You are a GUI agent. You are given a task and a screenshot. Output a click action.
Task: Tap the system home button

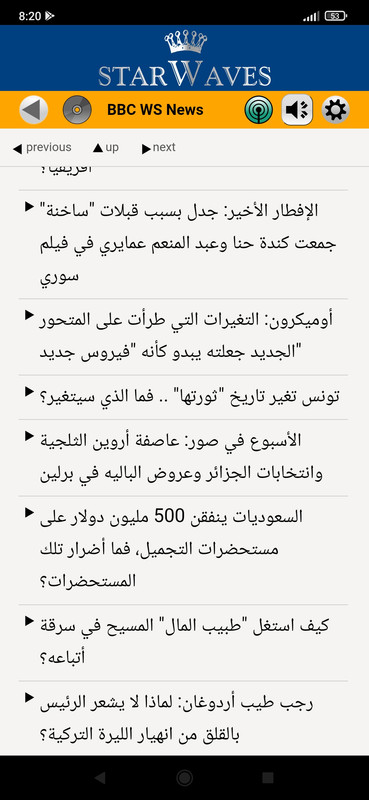184,778
